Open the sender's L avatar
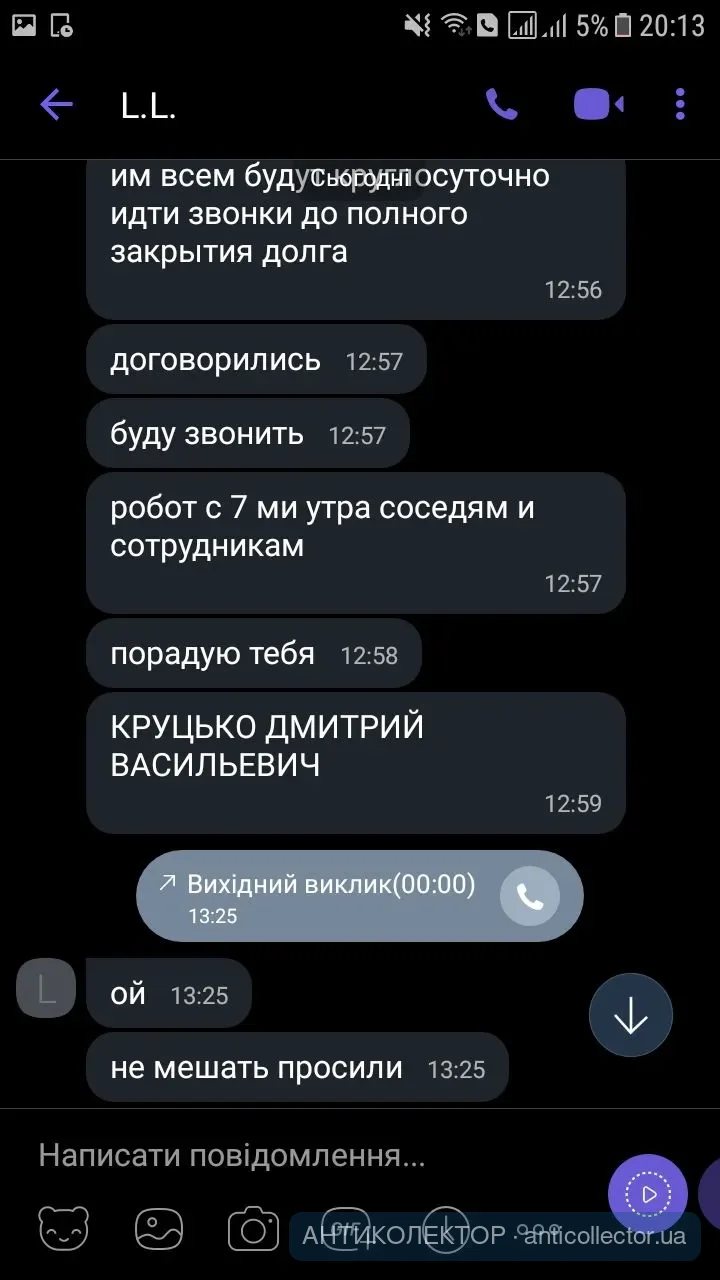The width and height of the screenshot is (720, 1280). [46, 988]
